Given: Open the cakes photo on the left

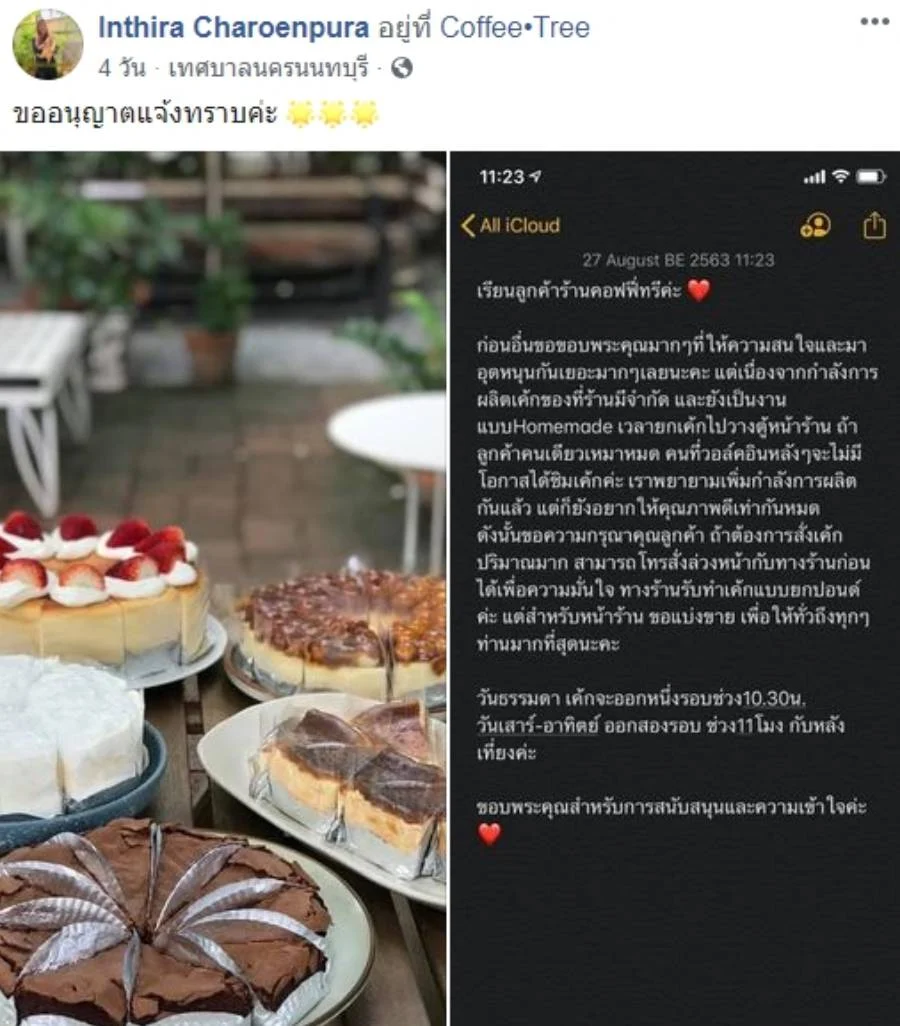Looking at the screenshot, I should 223,588.
